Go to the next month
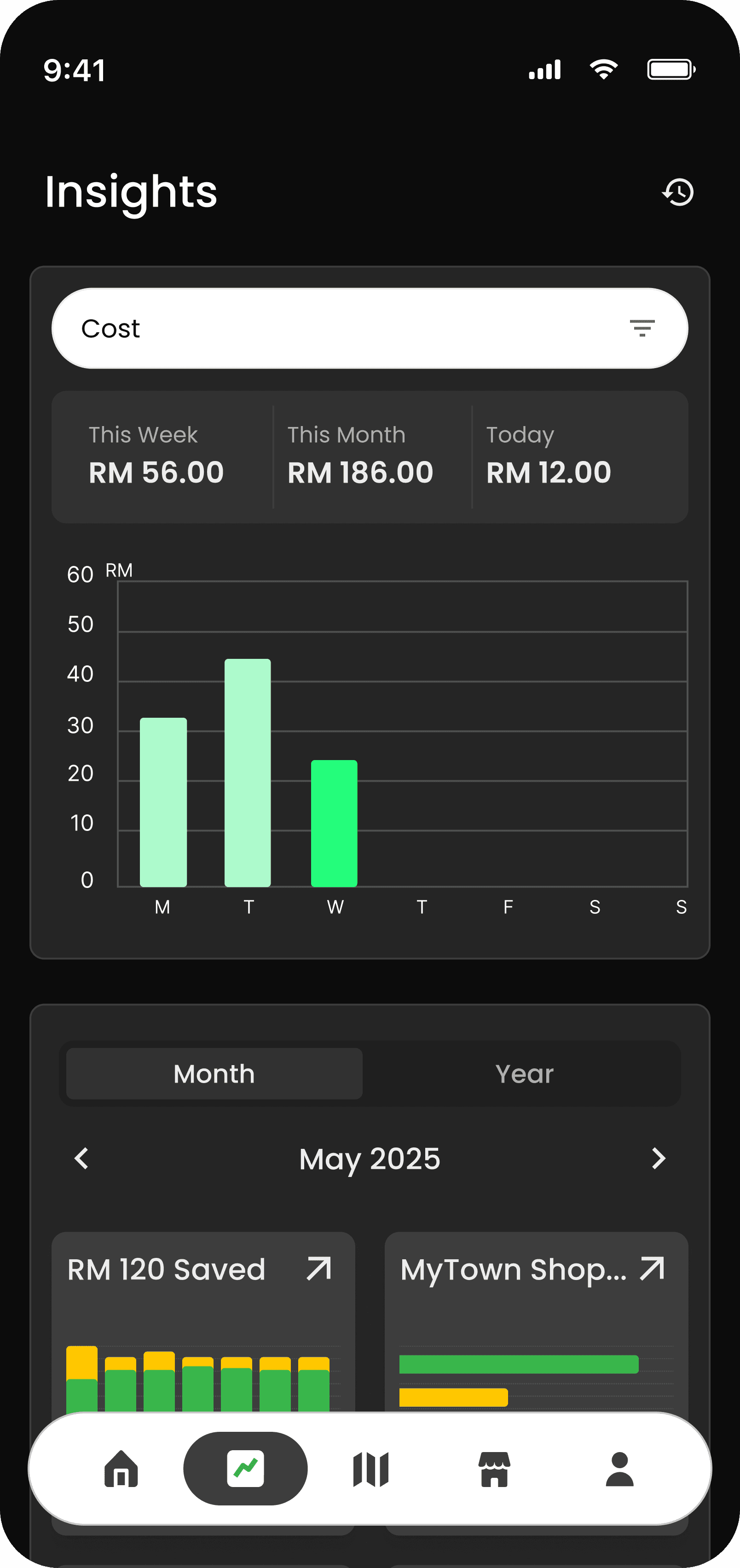The height and width of the screenshot is (1568, 740). [658, 1159]
